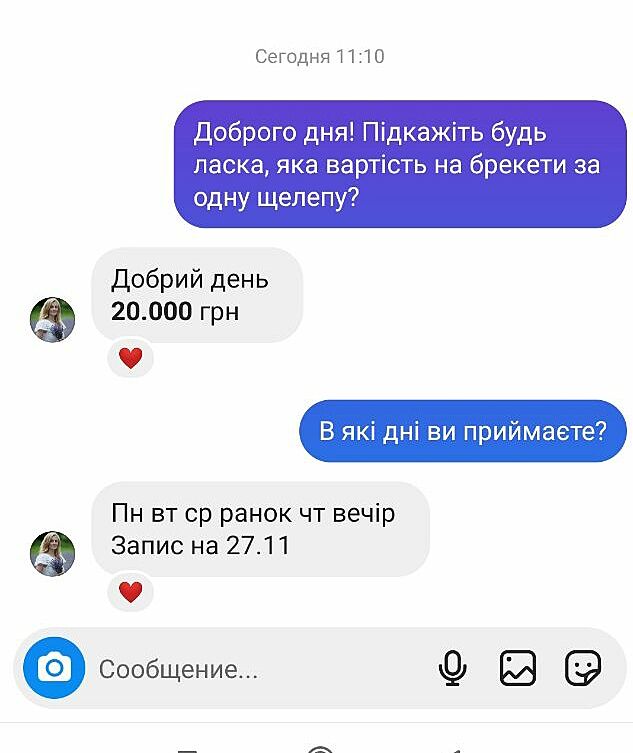Open sender's avatar beside Пн вт ср message

(x=53, y=553)
